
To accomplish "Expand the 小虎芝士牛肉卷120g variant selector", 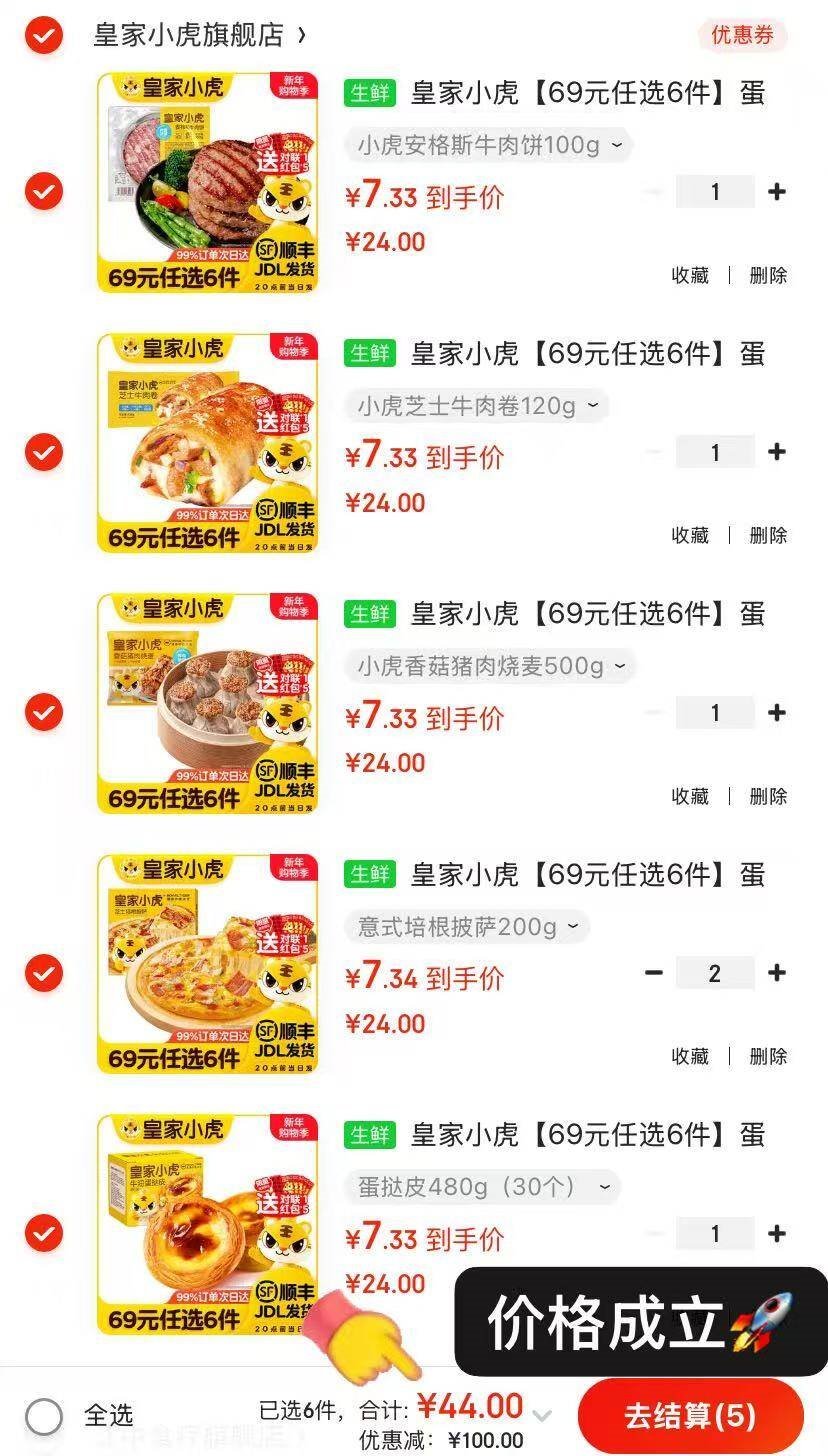I will pyautogui.click(x=478, y=406).
